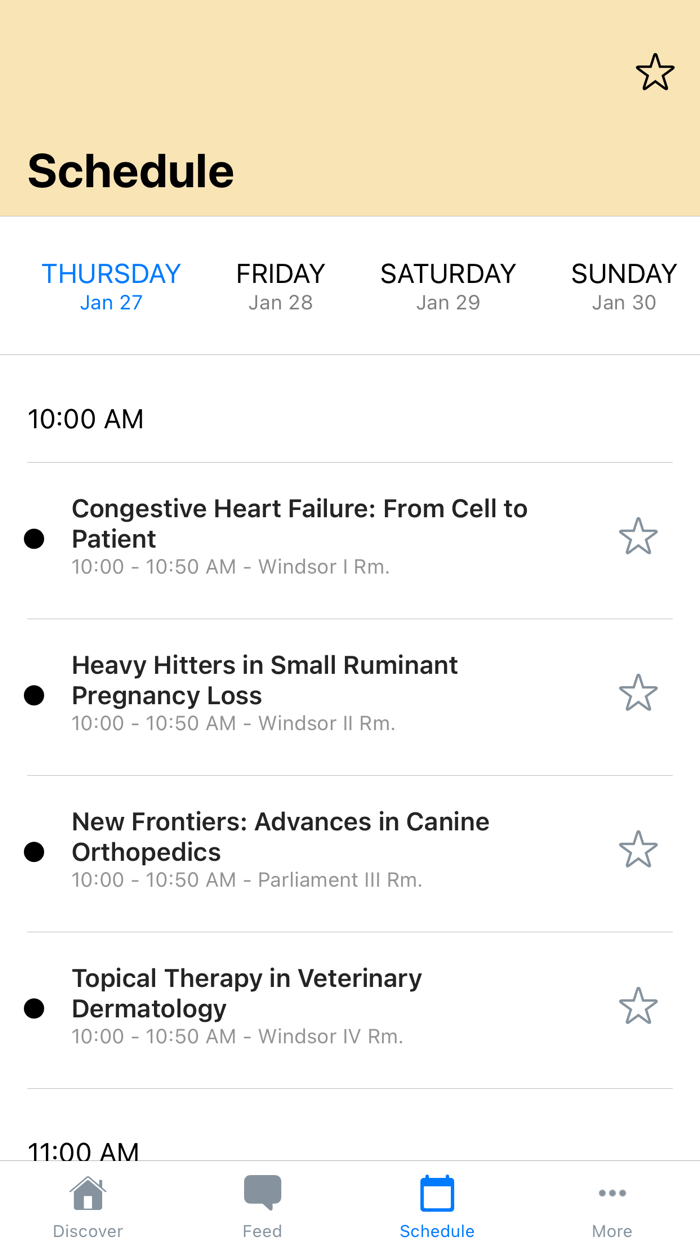This screenshot has width=700, height=1244.
Task: Open the favorites star in the header
Action: coord(655,73)
